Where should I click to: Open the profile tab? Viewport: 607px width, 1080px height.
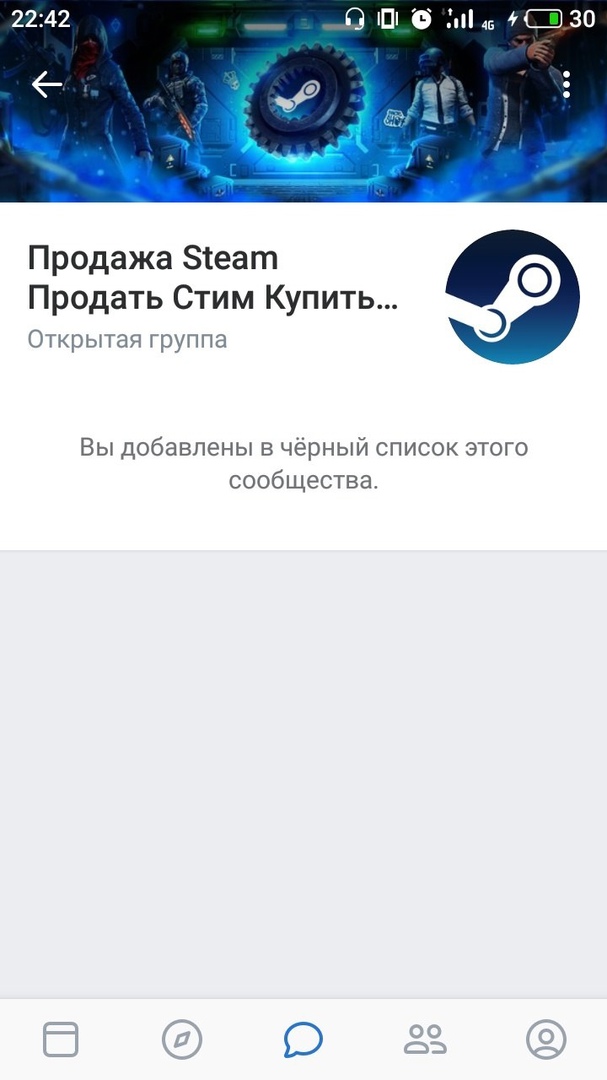546,1039
